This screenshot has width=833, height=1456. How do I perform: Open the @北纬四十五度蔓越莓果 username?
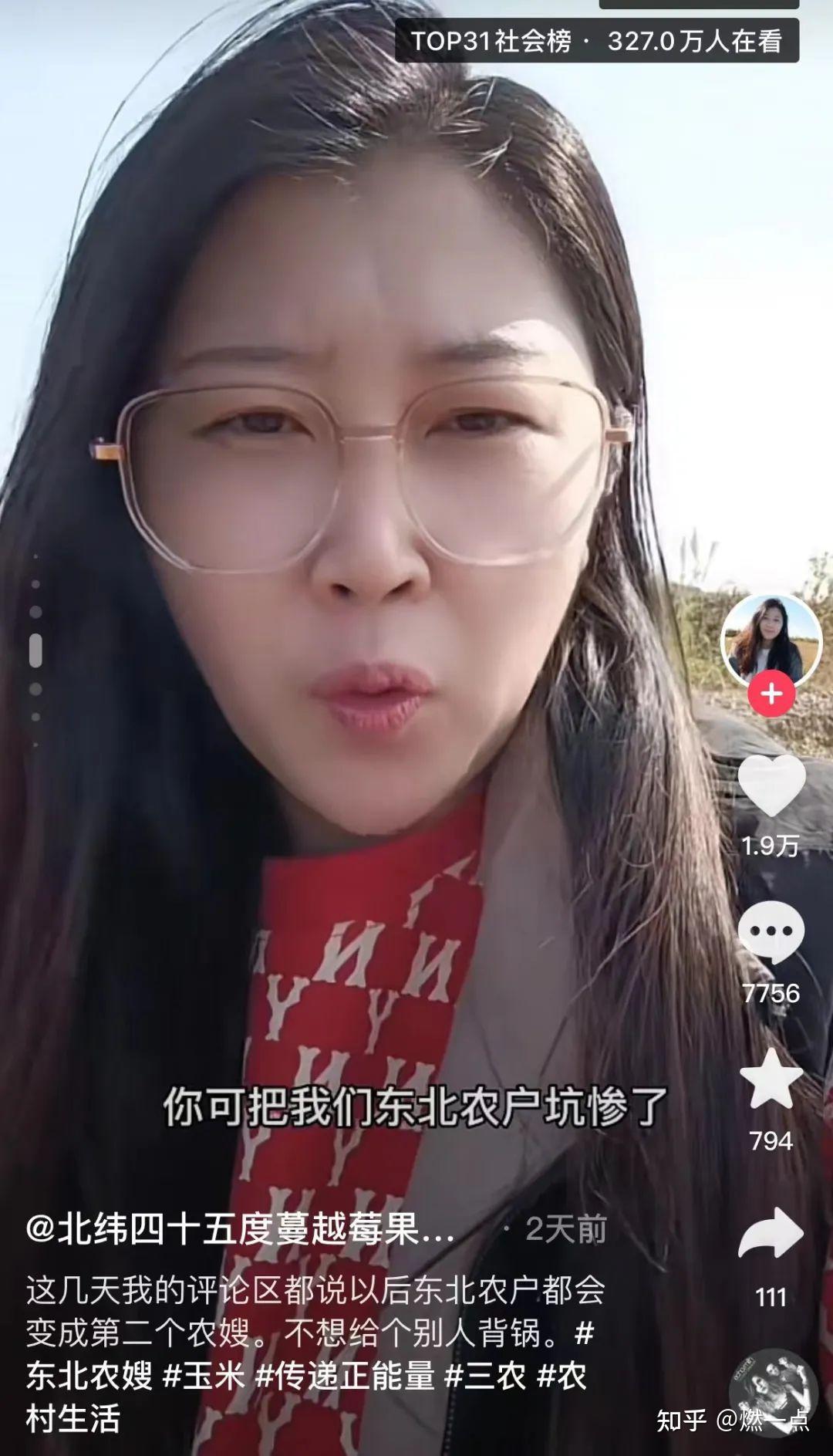(x=240, y=1228)
